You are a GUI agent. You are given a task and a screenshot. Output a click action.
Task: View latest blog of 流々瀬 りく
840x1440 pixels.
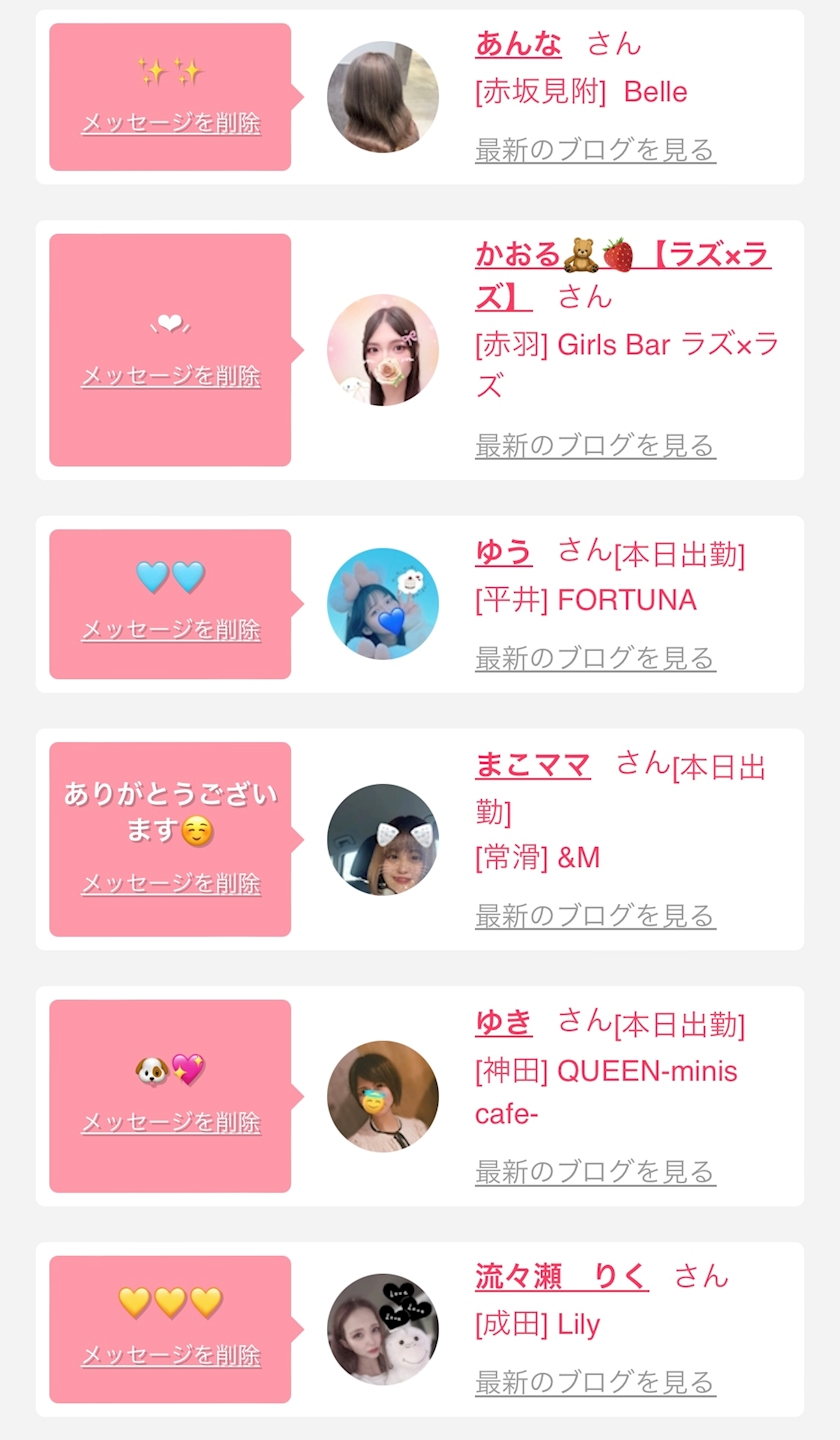coord(595,1382)
